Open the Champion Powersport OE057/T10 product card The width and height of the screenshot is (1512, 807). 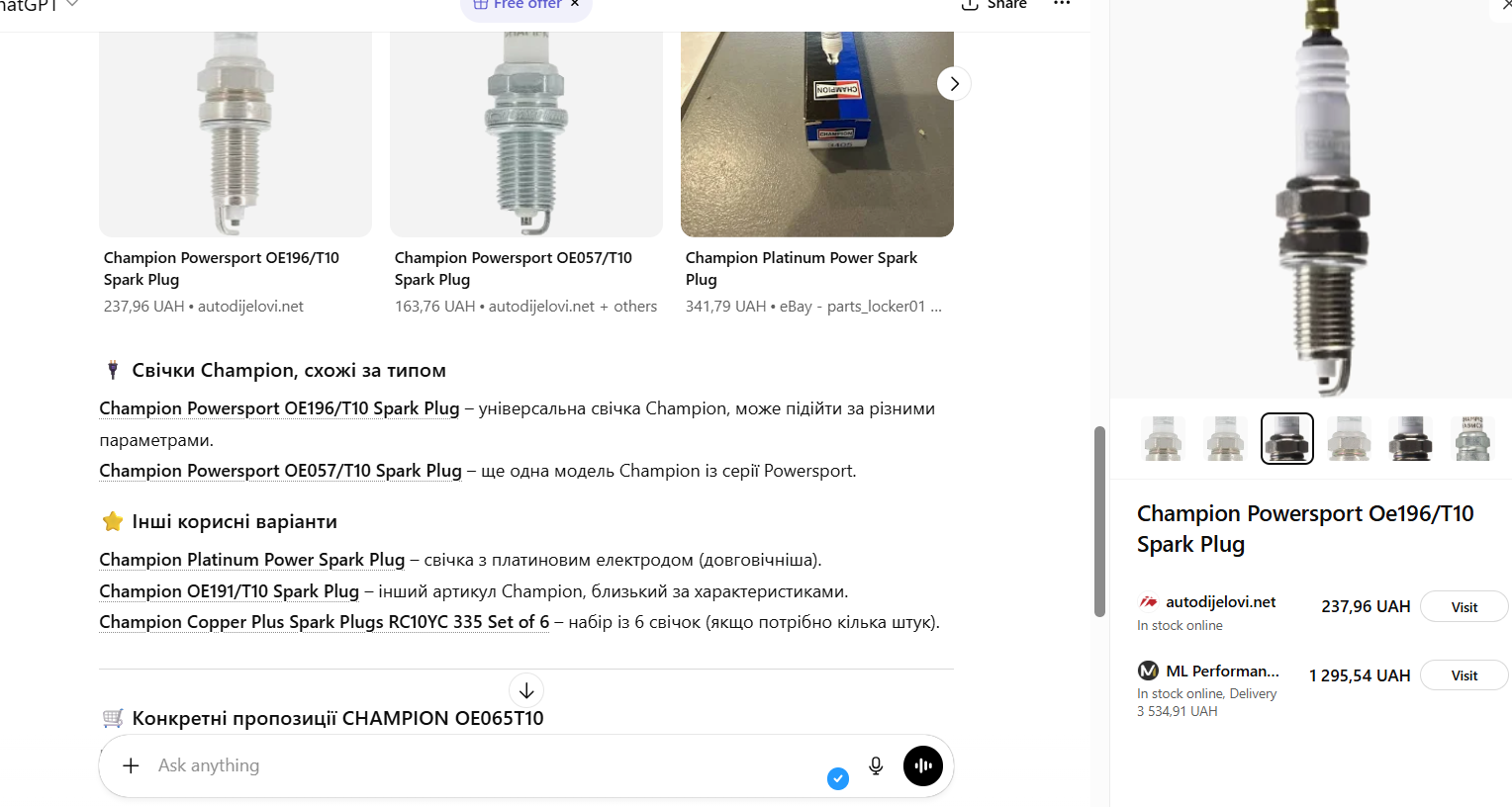[x=525, y=134]
